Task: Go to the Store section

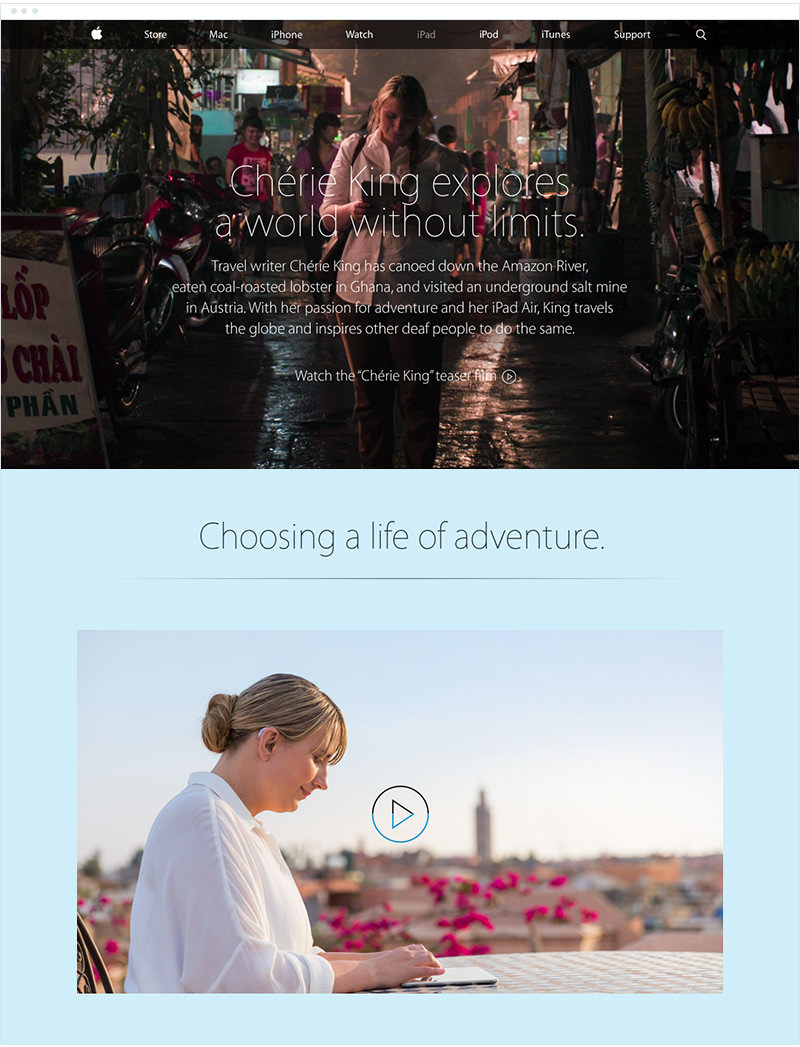Action: (x=155, y=35)
